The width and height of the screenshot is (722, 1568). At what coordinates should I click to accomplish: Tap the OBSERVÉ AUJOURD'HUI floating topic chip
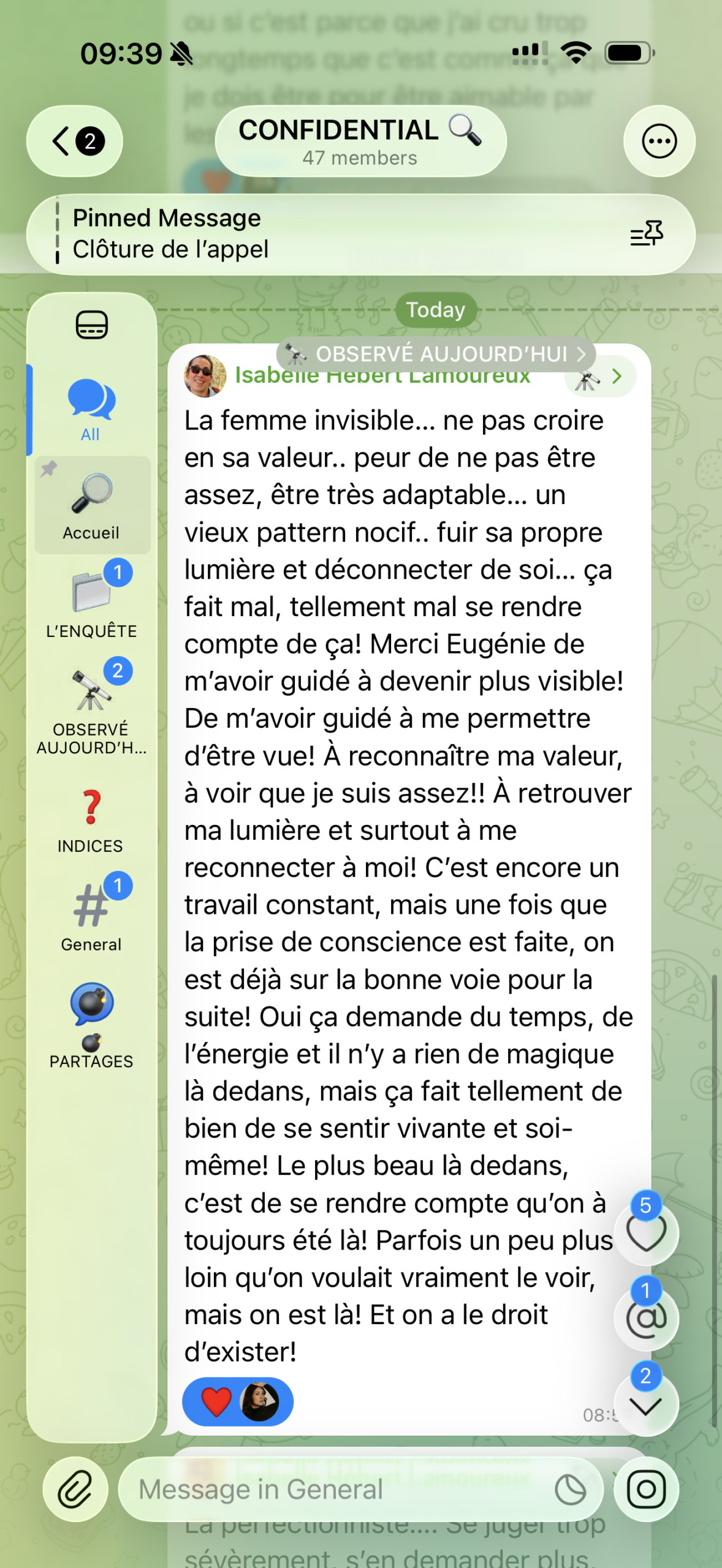[436, 354]
